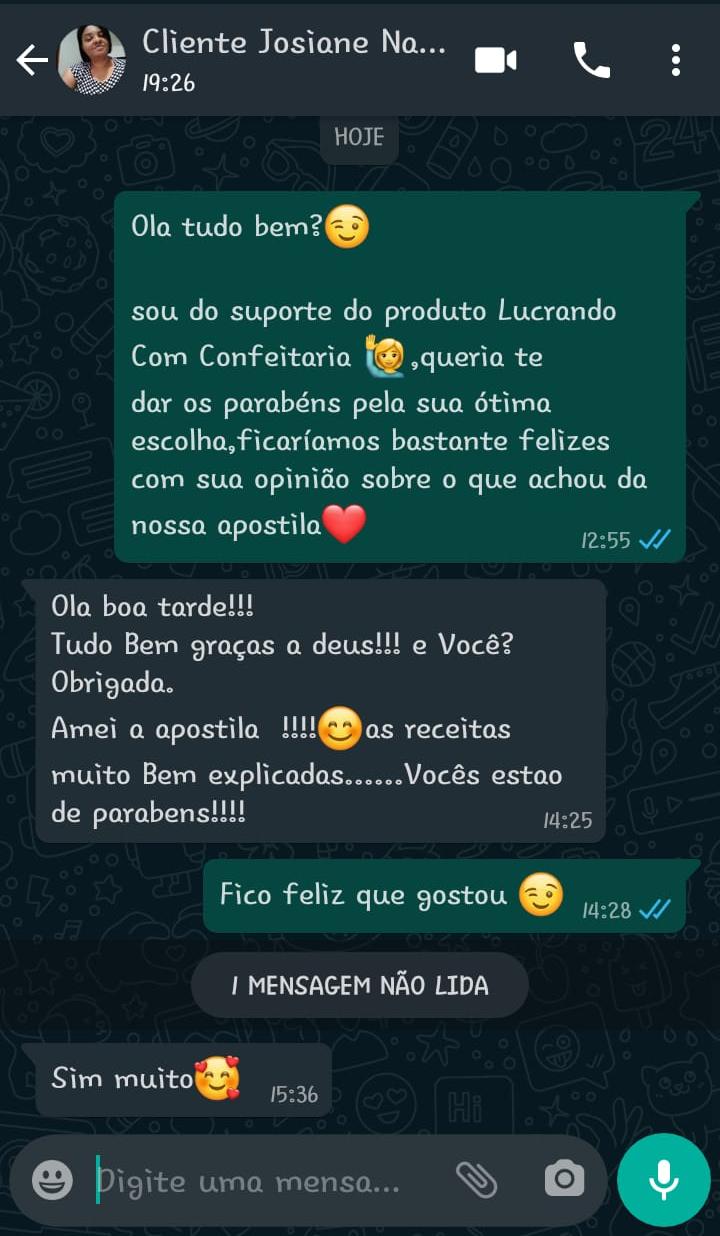
Task: Open Cliente Josiane's profile picture
Action: [93, 59]
